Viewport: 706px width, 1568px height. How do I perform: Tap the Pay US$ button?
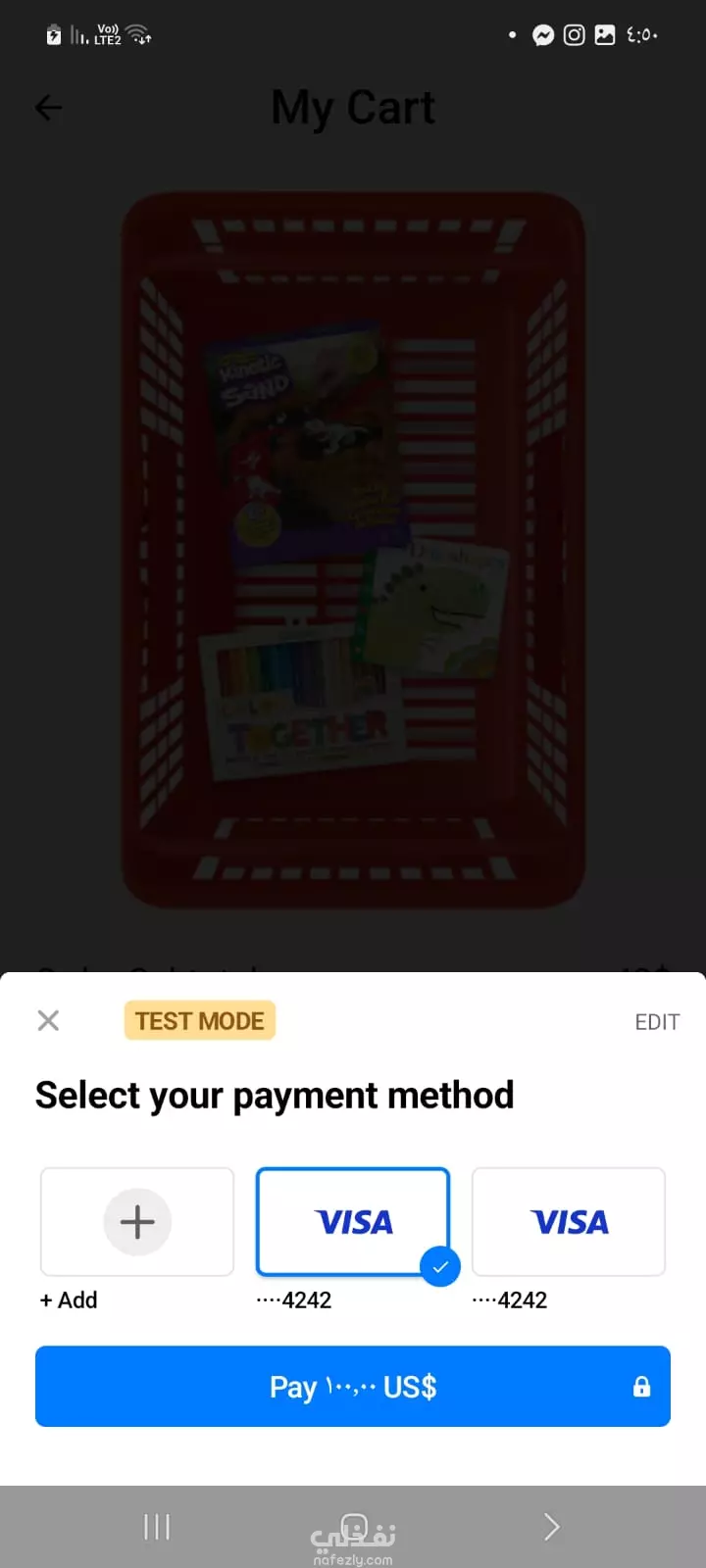pos(353,1387)
